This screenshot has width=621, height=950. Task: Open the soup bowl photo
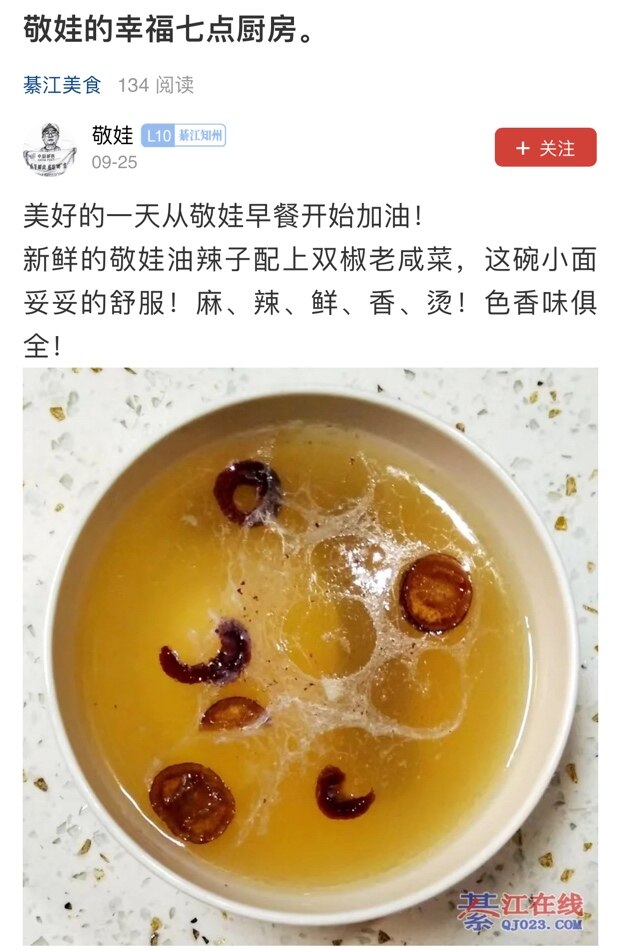(310, 655)
